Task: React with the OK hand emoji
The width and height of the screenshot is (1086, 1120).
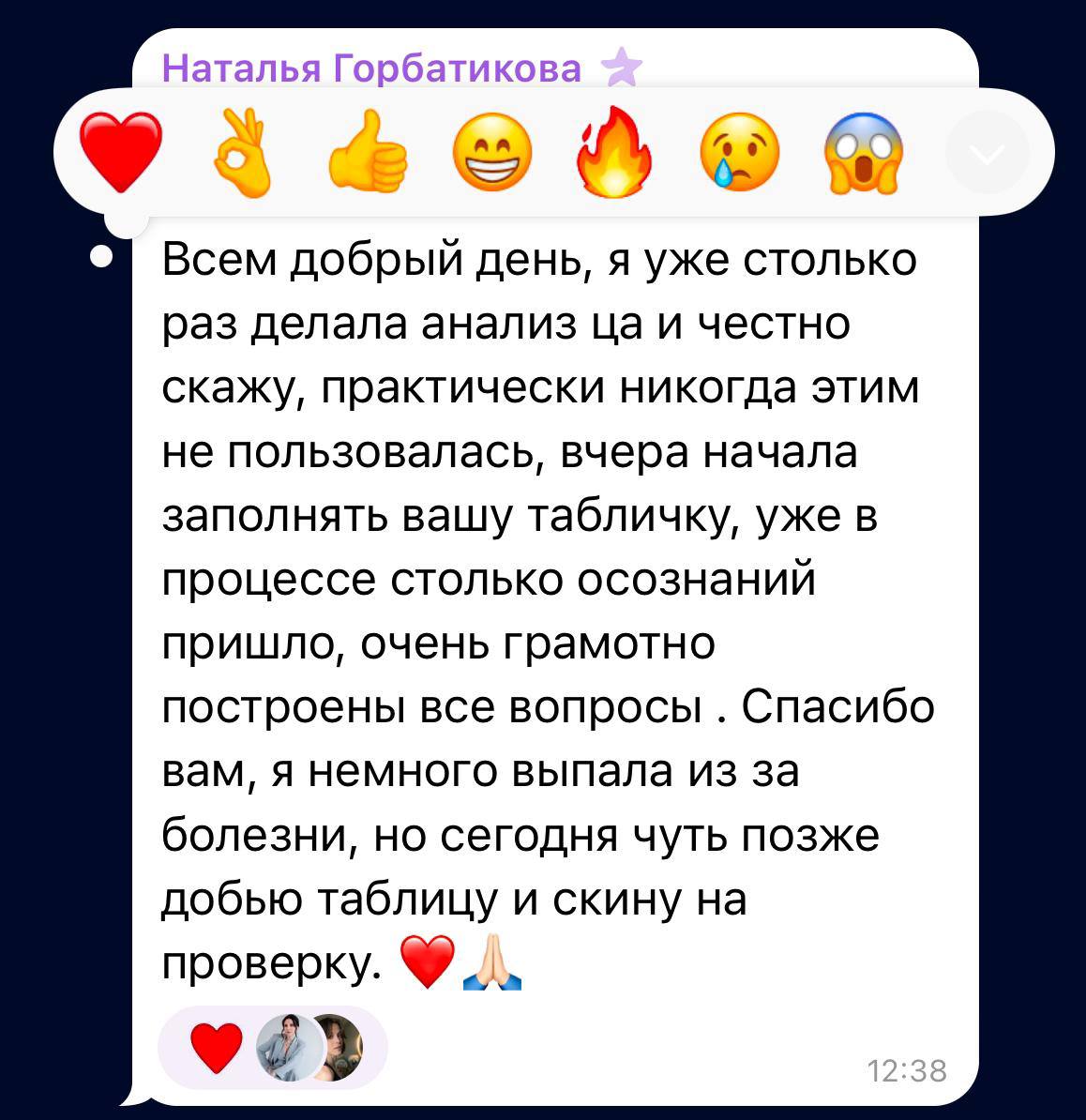Action: point(241,152)
